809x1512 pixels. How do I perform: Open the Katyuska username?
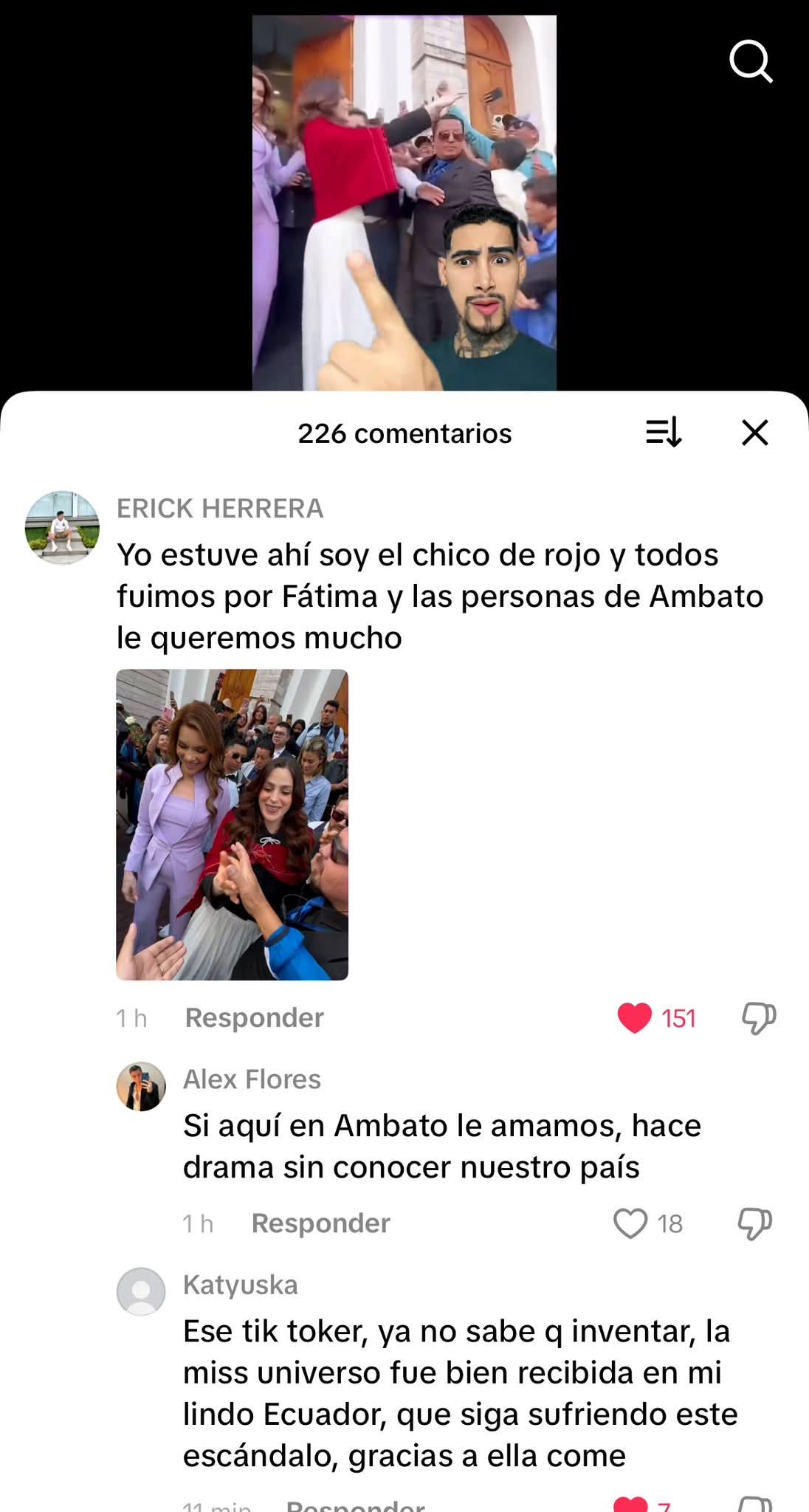240,1285
